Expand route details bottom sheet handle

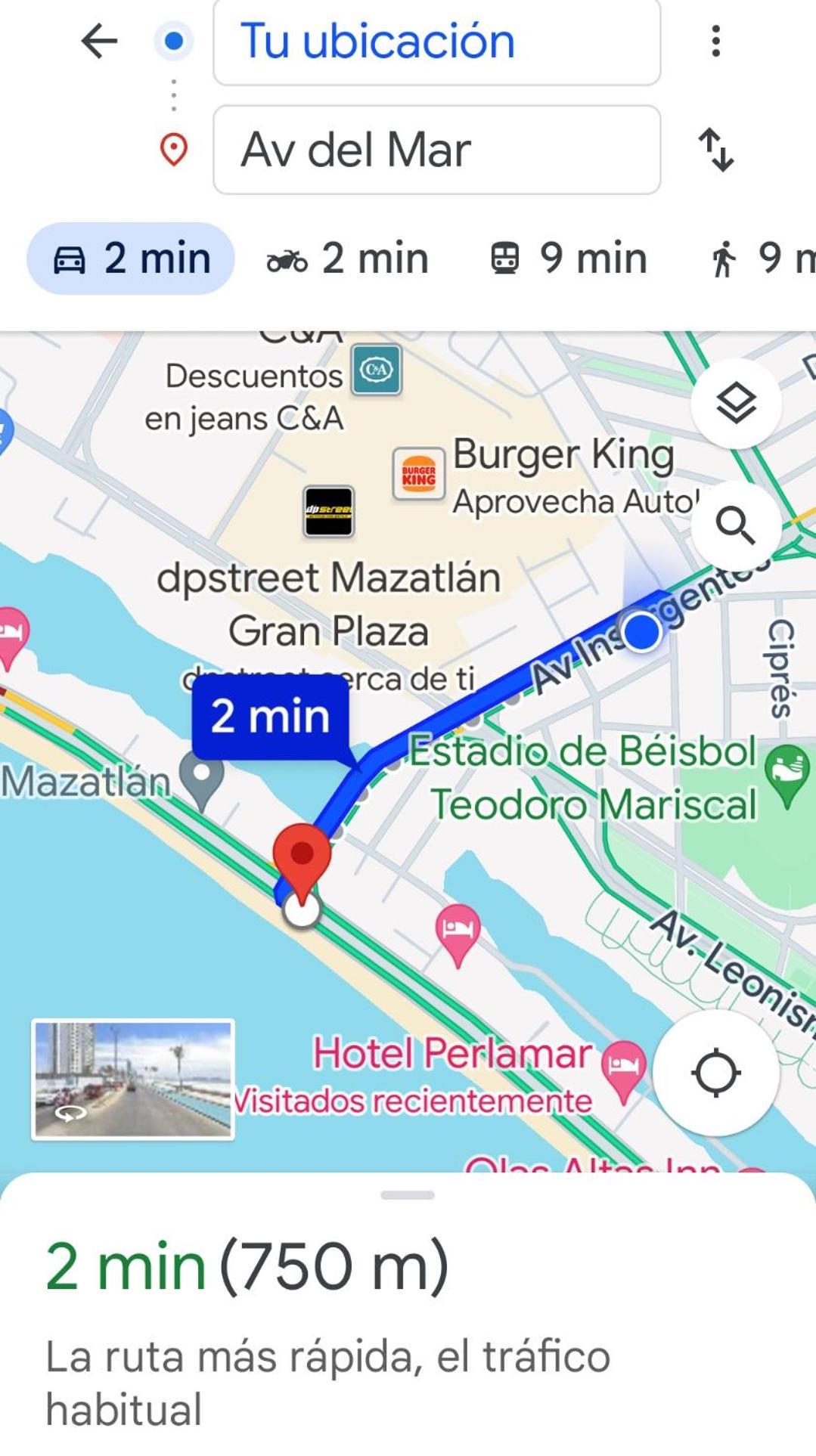tap(408, 1195)
